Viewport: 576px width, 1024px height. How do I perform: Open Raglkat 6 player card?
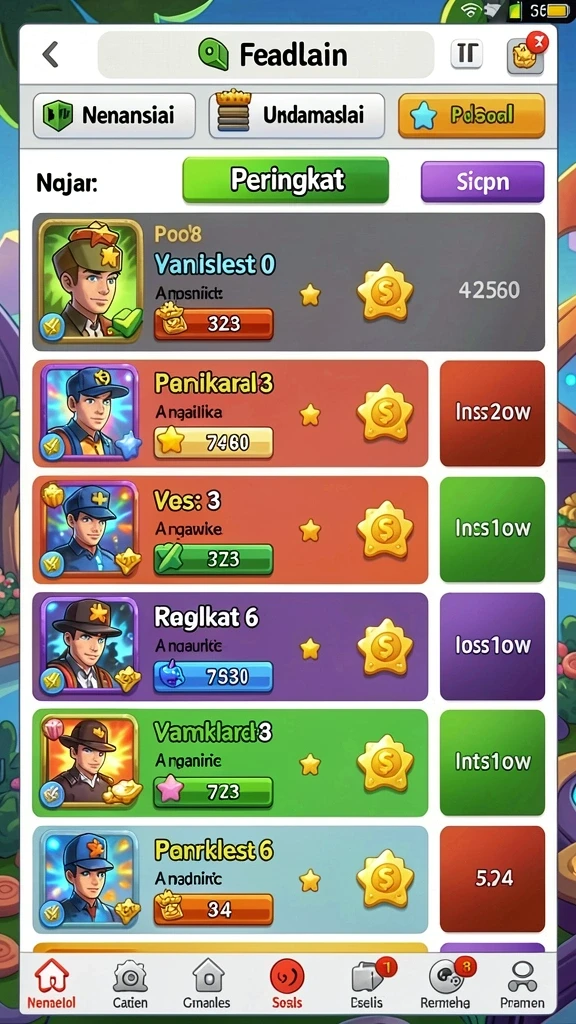tap(231, 647)
